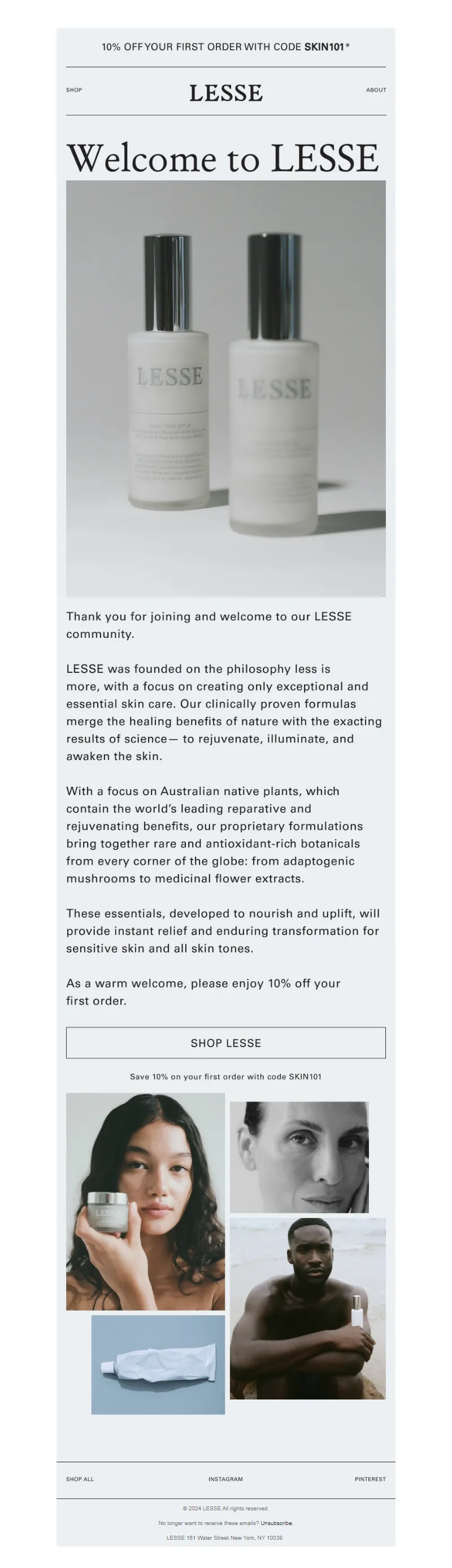Open the ABOUT link in header
Screen dimensions: 452x1568
point(375,89)
